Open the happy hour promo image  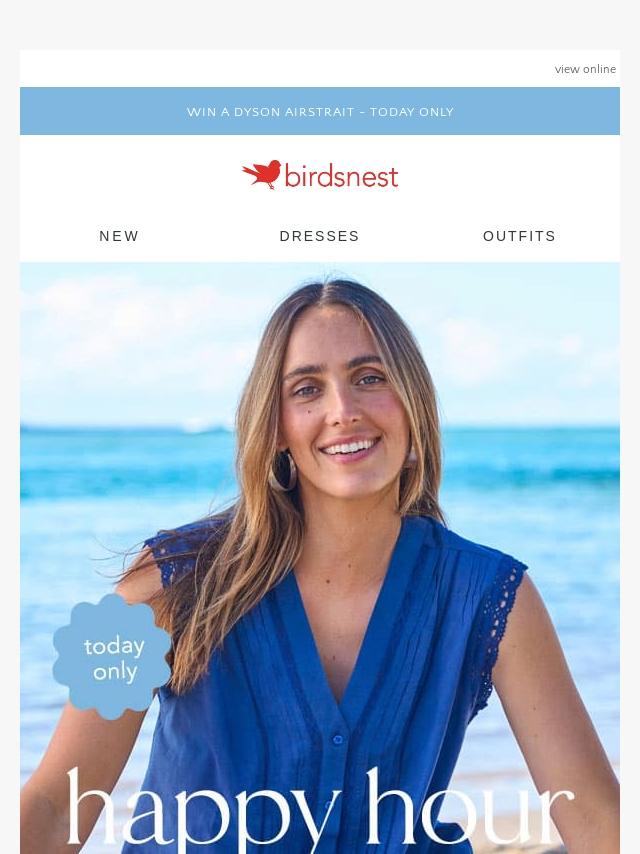pos(320,558)
